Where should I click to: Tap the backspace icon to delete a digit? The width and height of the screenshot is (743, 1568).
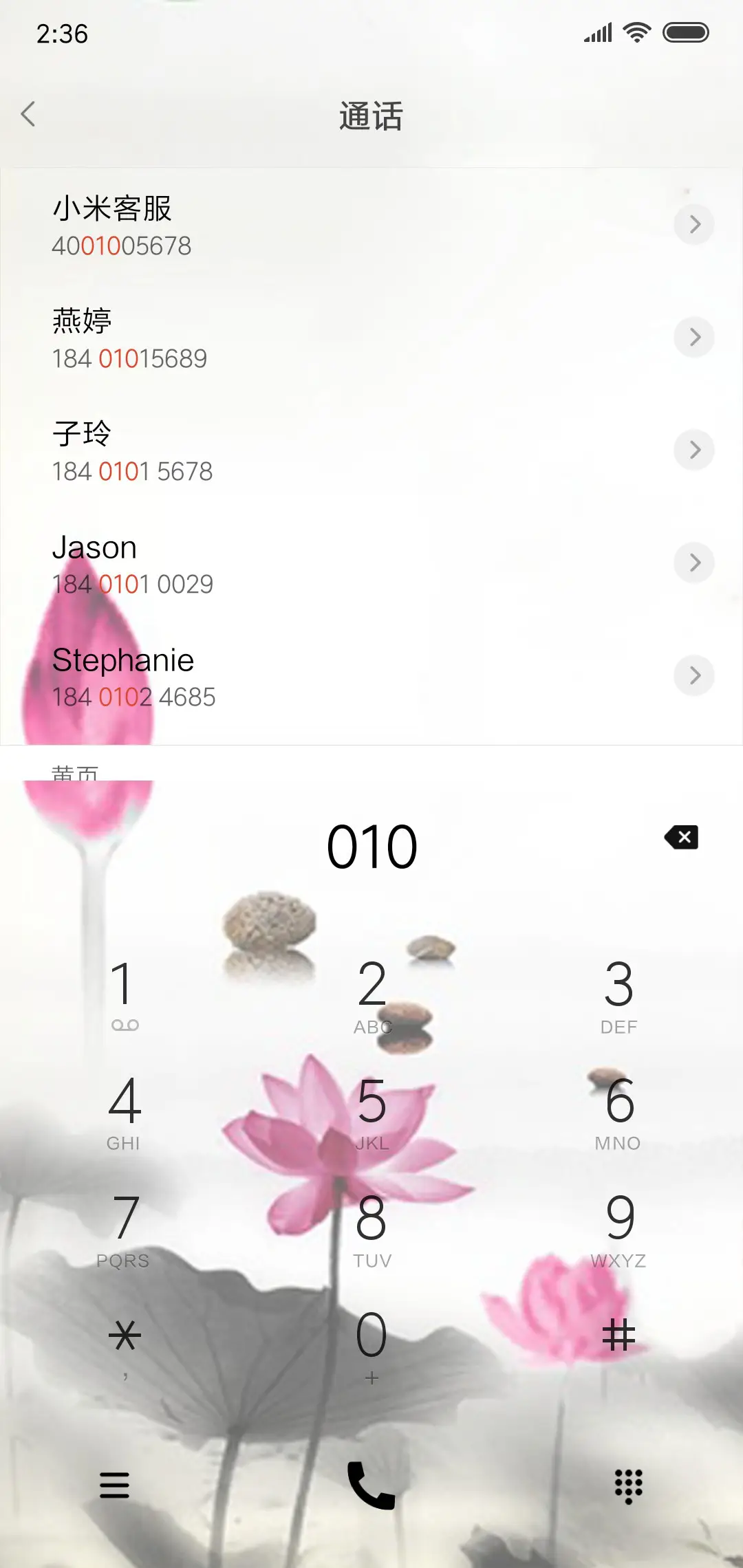tap(680, 838)
